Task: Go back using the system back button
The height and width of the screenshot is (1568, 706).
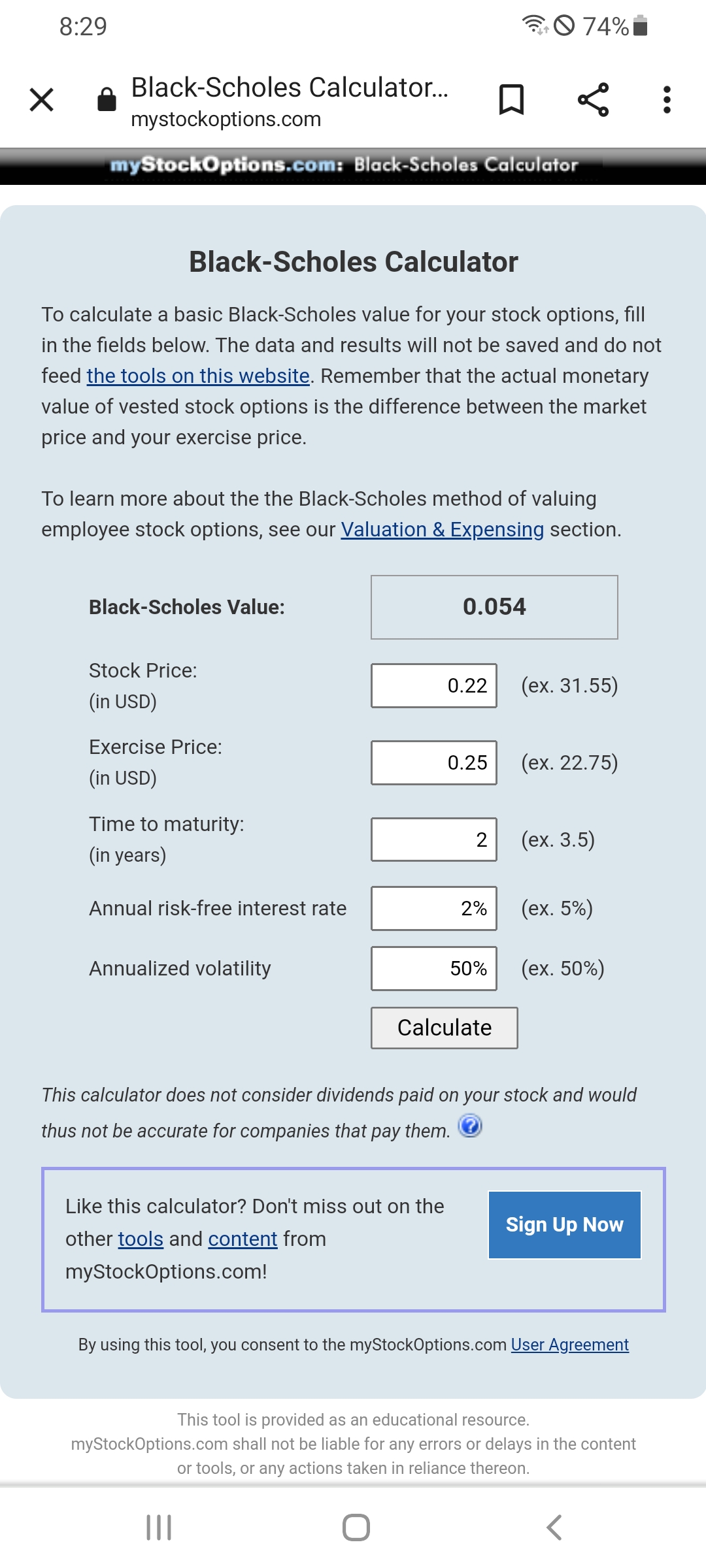Action: (554, 1527)
